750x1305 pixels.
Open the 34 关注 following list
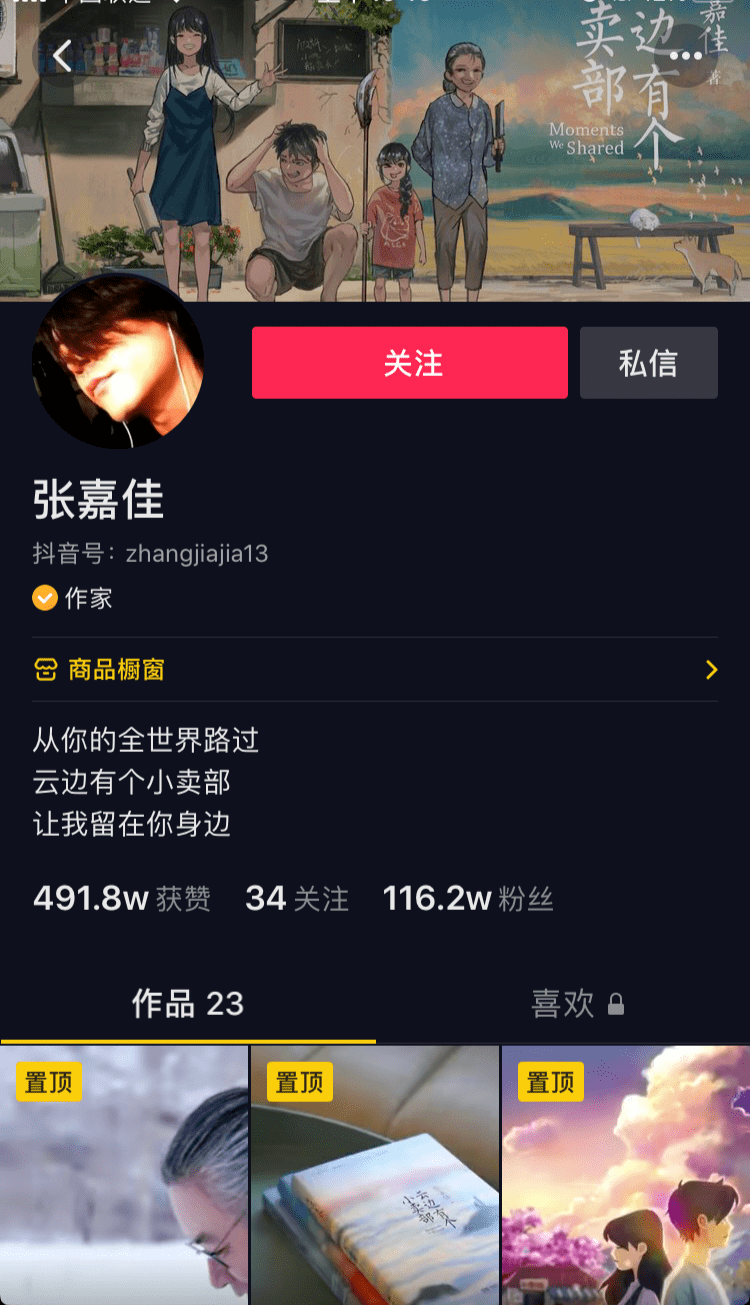297,899
